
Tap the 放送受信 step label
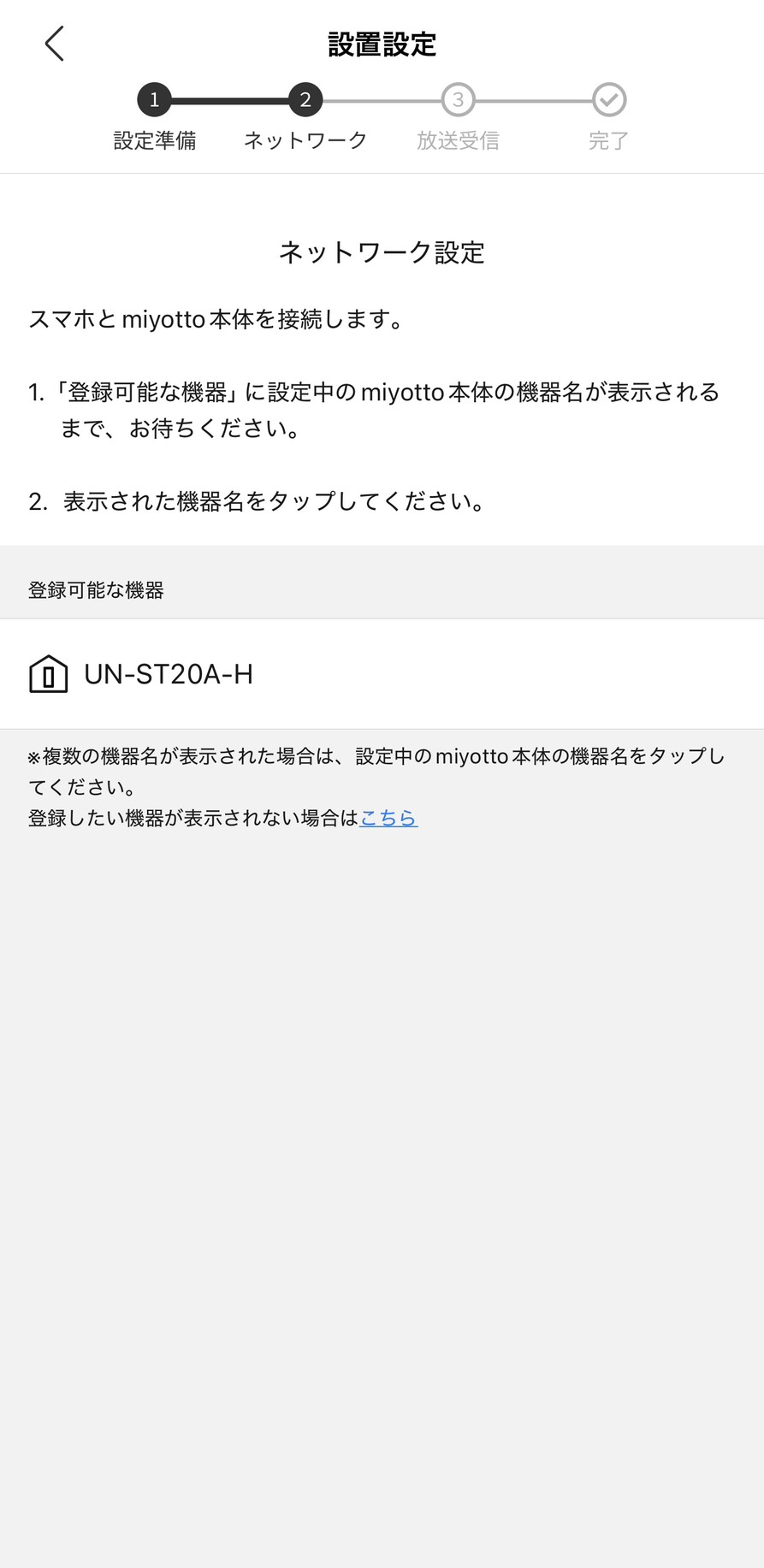[x=458, y=140]
